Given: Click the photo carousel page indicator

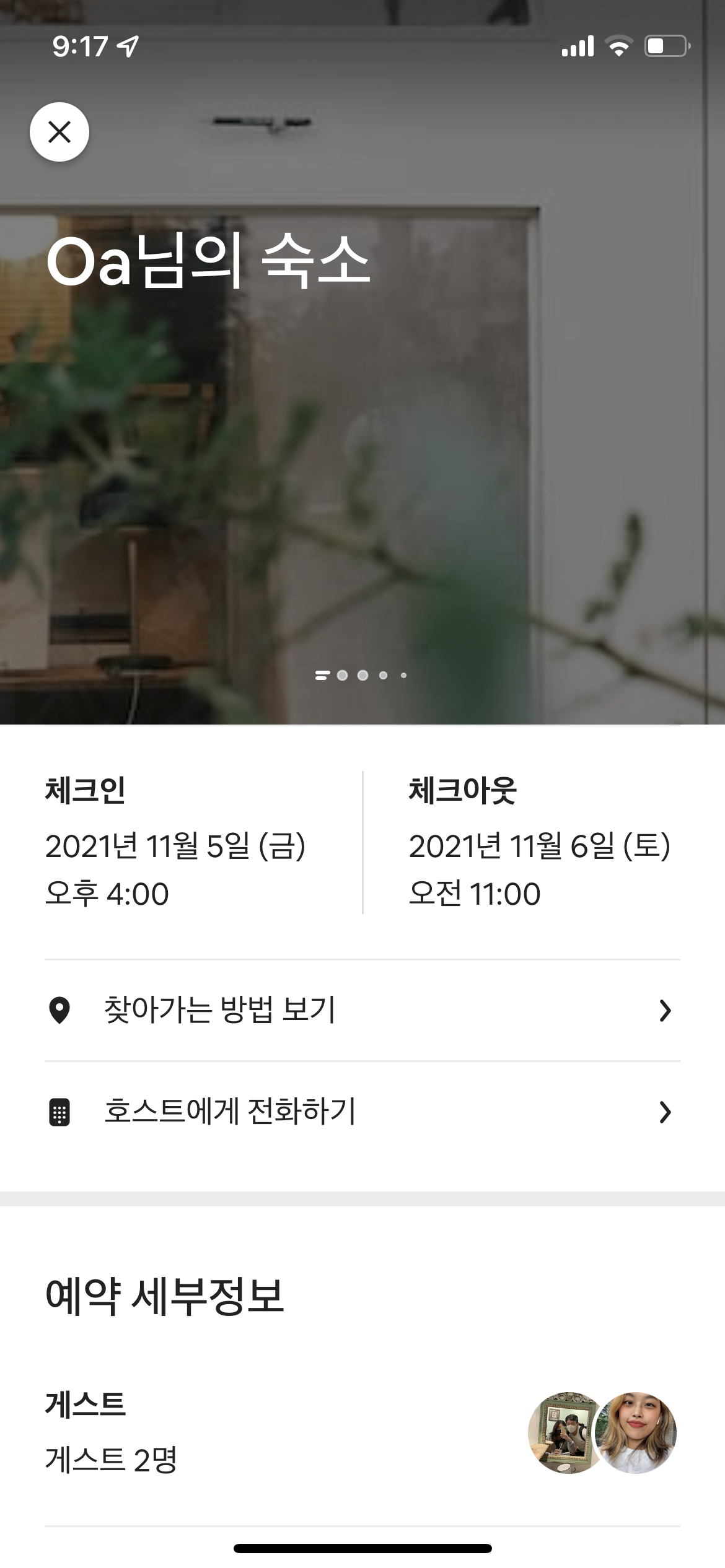Looking at the screenshot, I should click(x=361, y=677).
